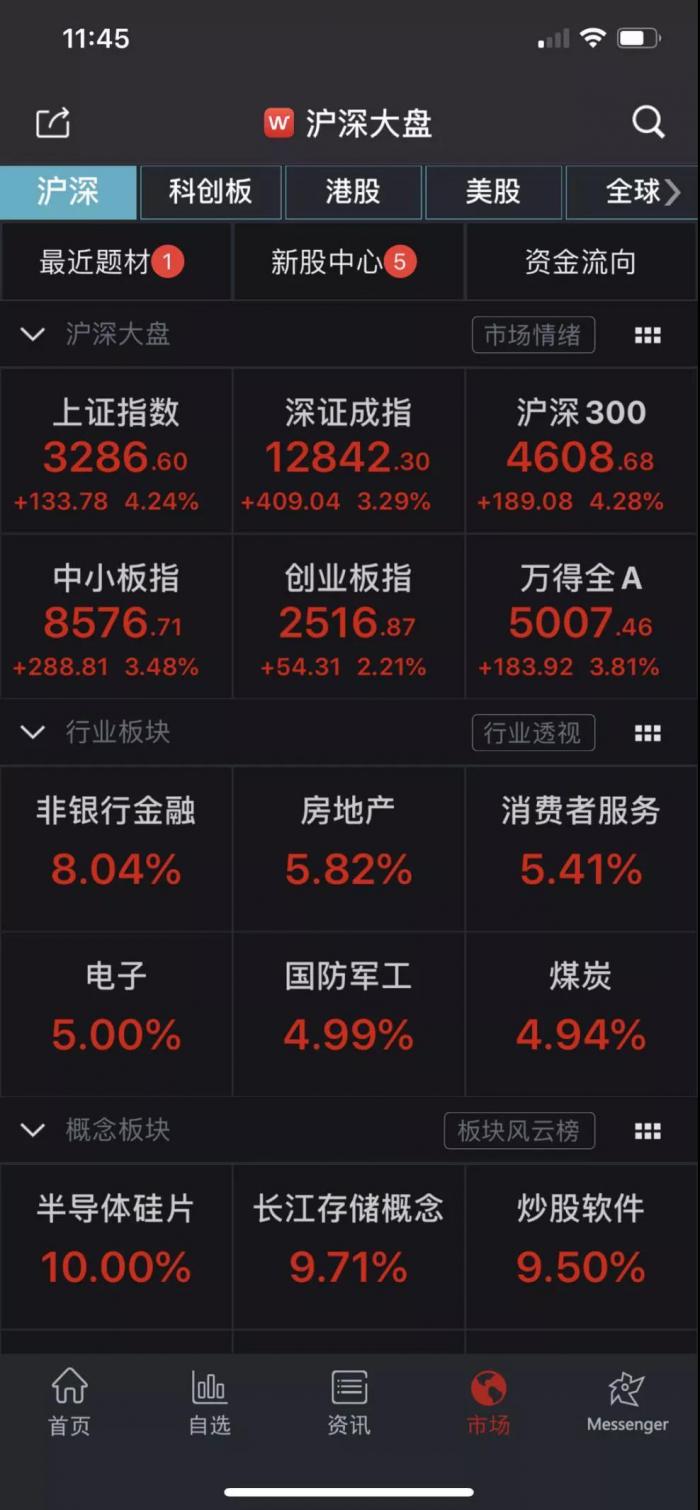Open 行业透视 view
Image resolution: width=700 pixels, height=1510 pixels.
pyautogui.click(x=533, y=733)
